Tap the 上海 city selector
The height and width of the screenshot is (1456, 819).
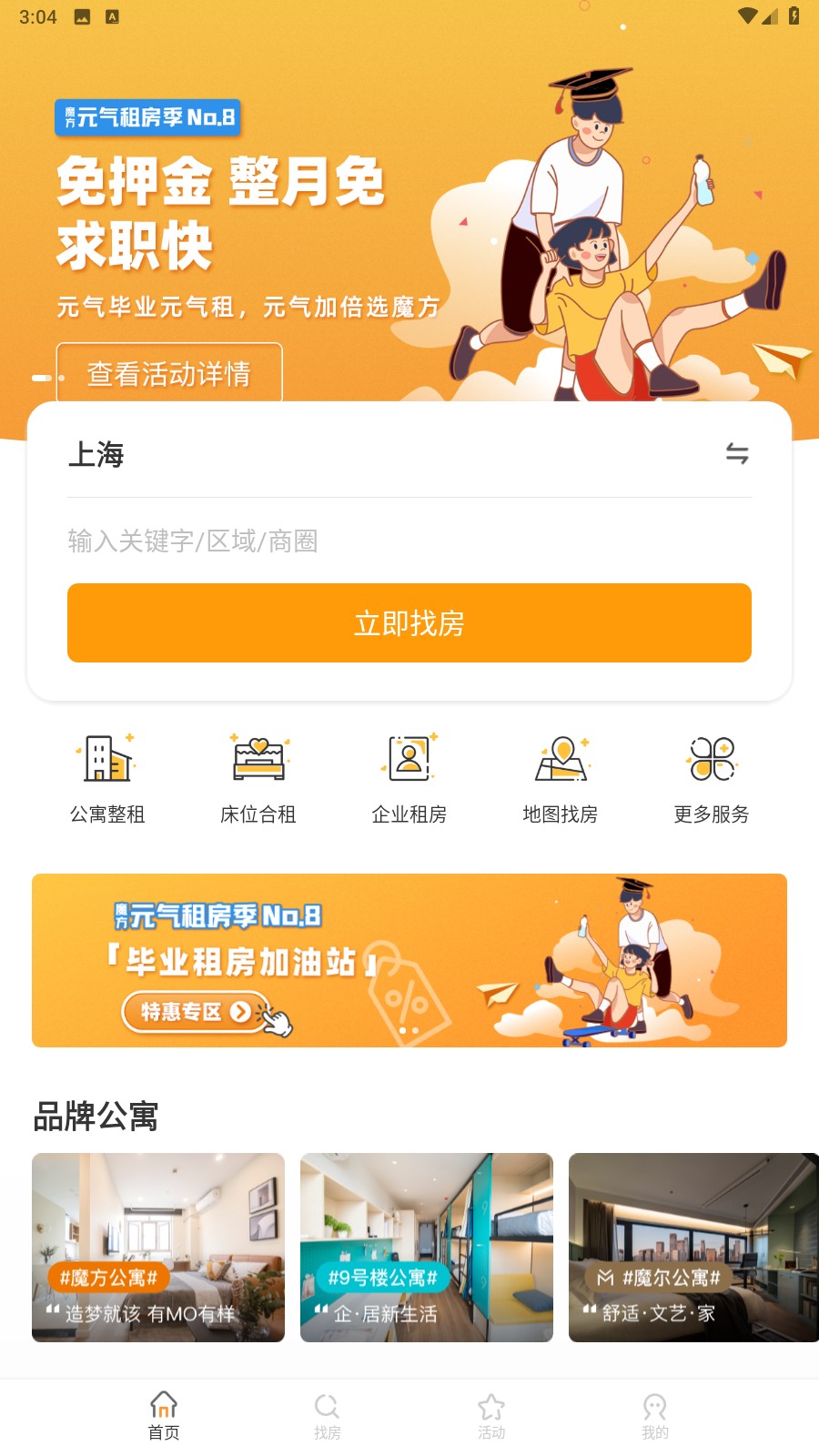(x=96, y=454)
